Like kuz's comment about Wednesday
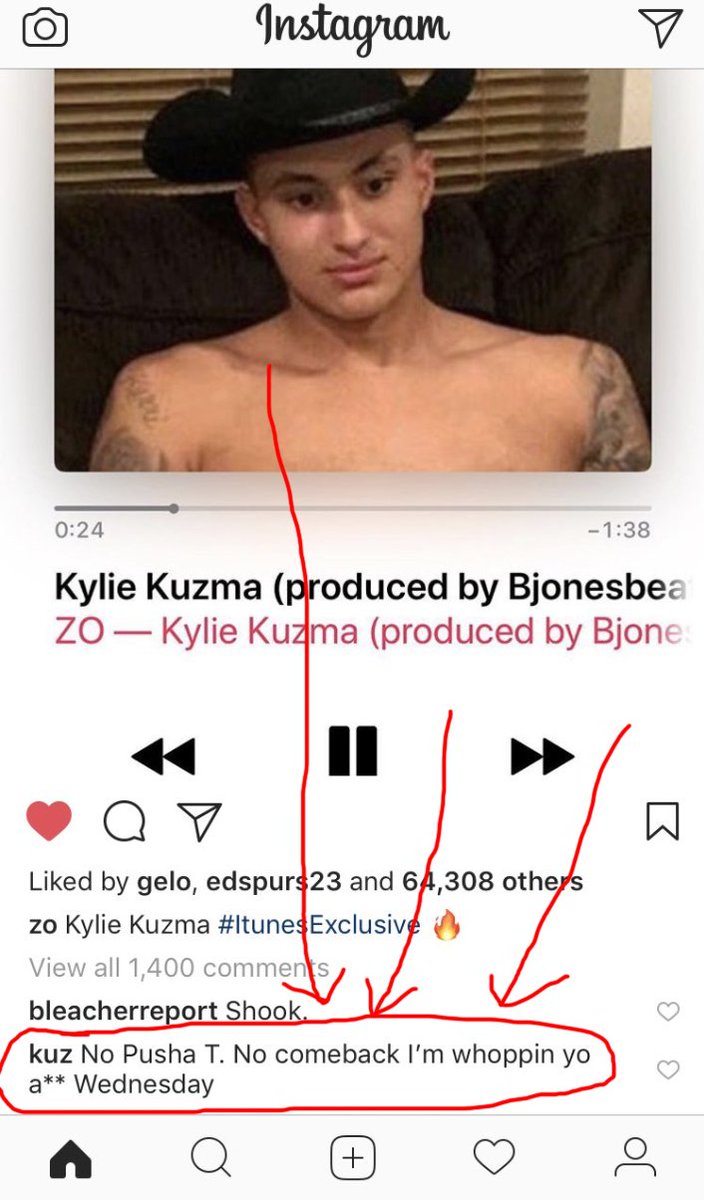704x1200 pixels. tap(668, 1069)
